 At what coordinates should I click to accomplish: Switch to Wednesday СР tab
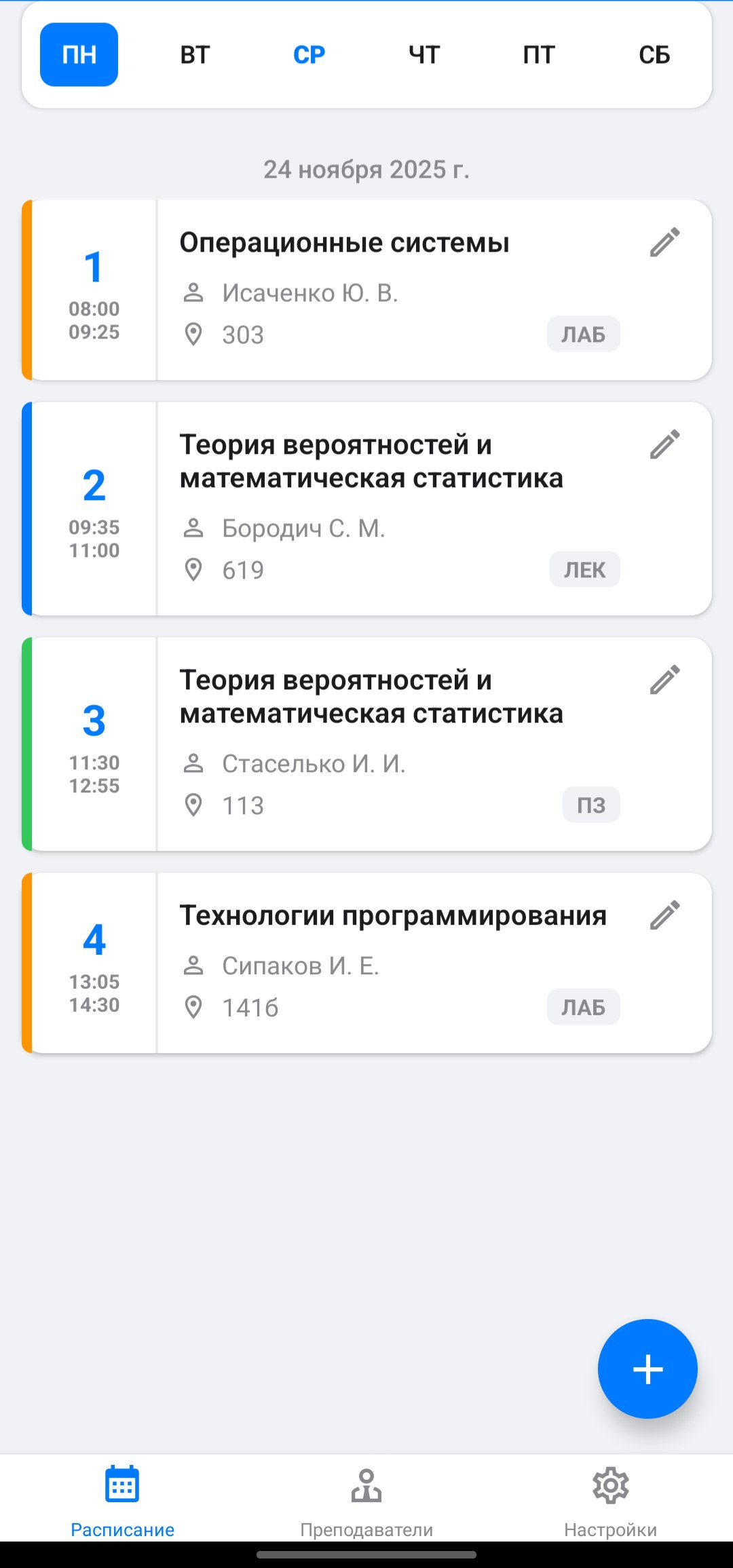tap(309, 55)
